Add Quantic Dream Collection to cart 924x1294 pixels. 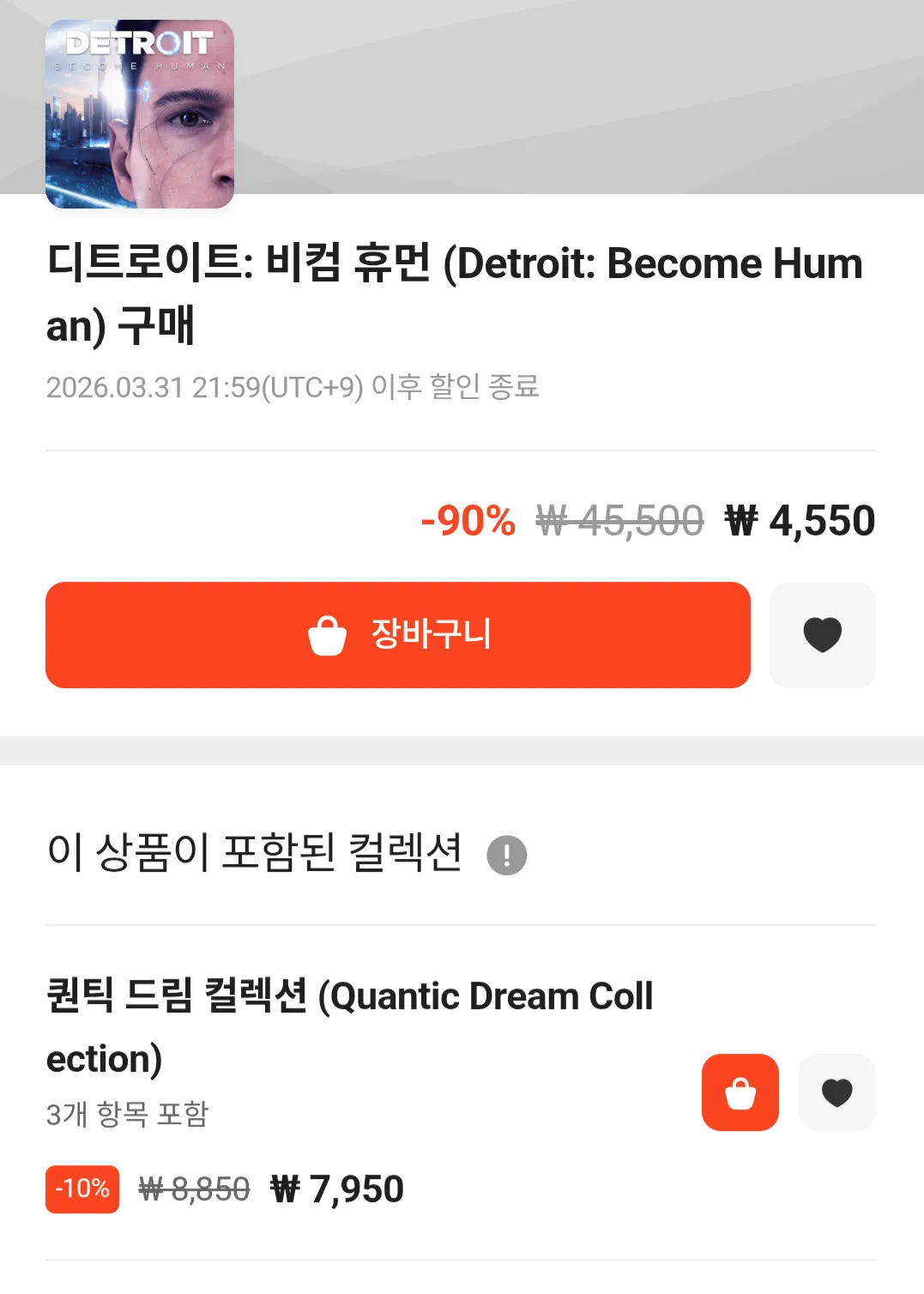click(740, 1092)
